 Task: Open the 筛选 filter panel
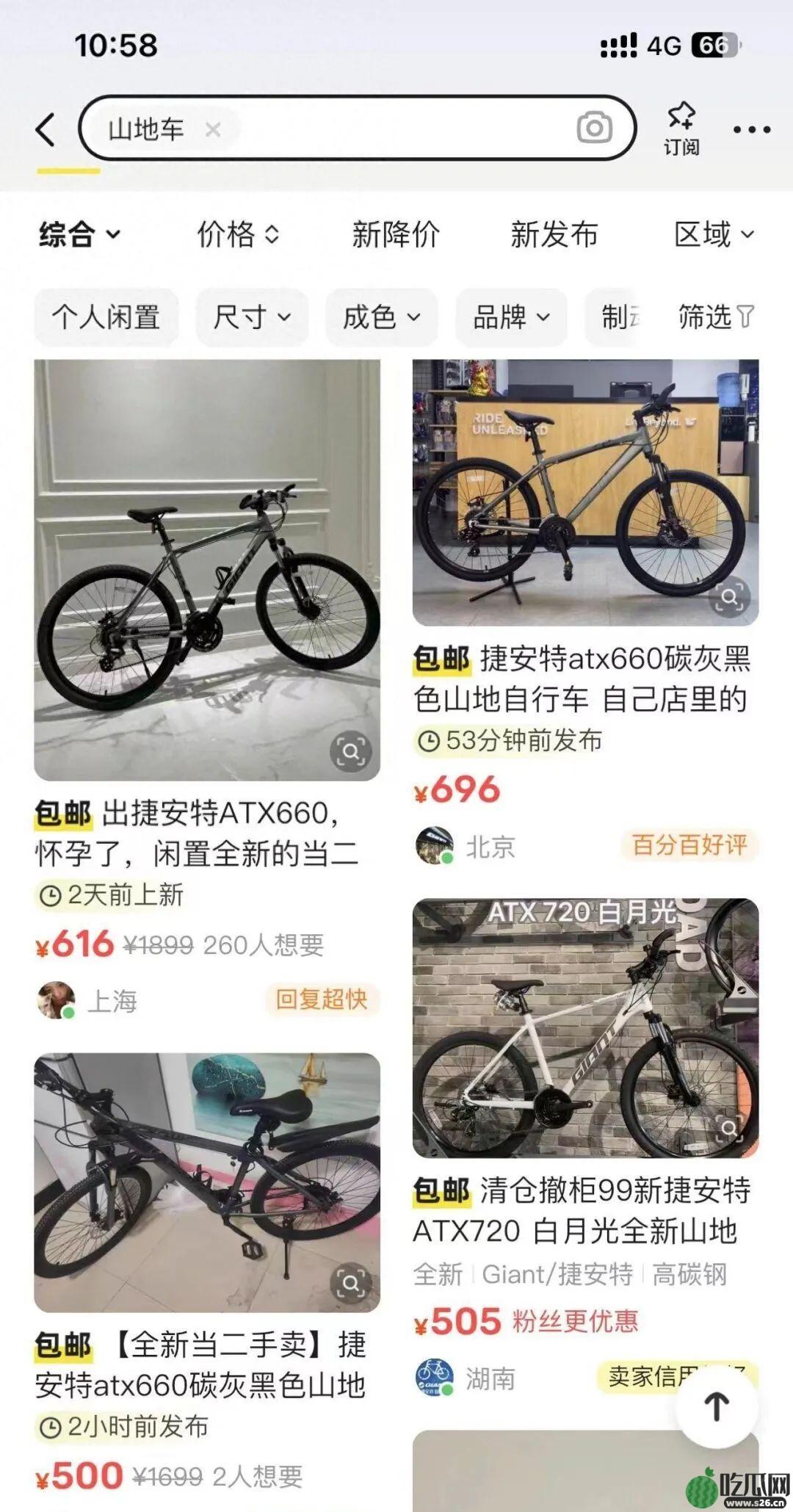tap(715, 317)
